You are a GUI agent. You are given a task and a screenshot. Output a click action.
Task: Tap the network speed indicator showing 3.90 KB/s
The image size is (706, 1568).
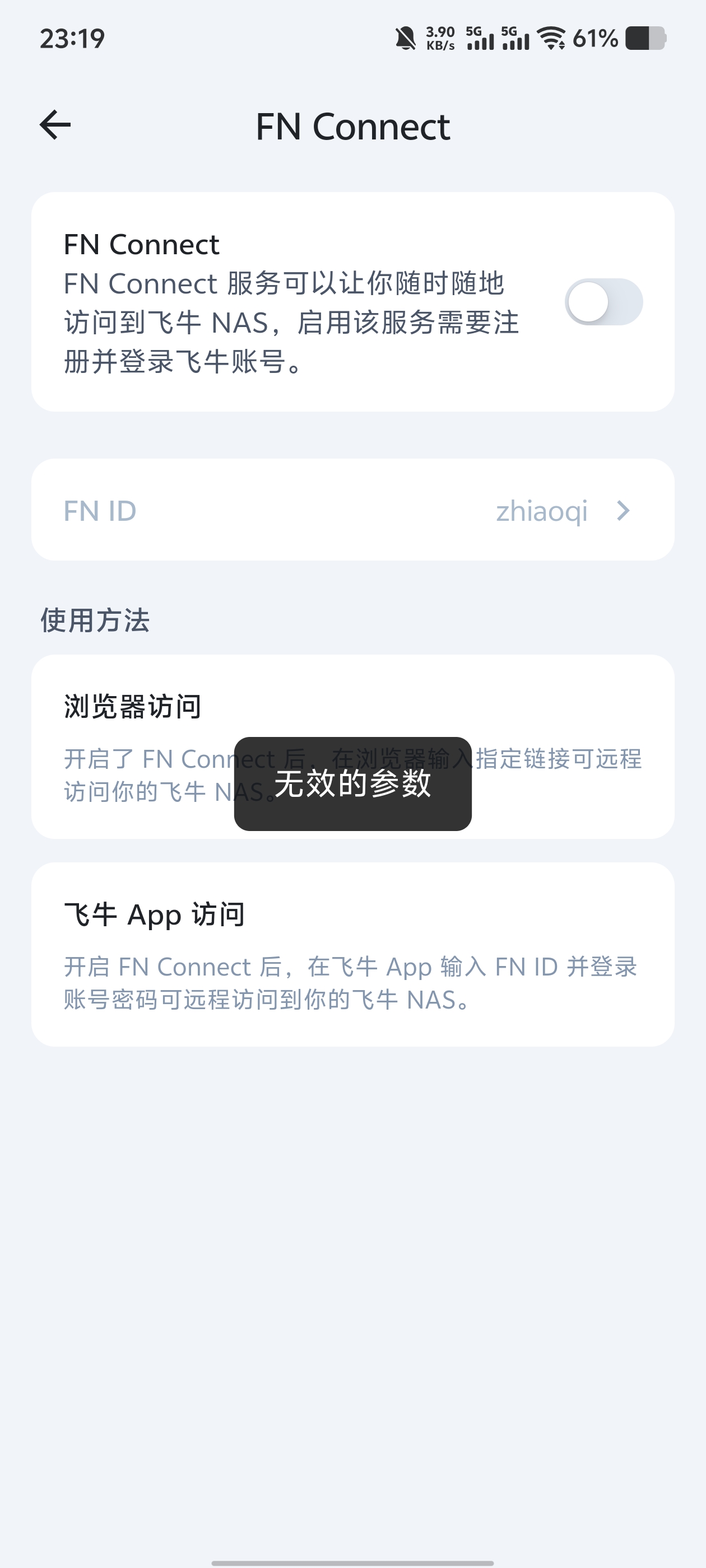point(440,38)
